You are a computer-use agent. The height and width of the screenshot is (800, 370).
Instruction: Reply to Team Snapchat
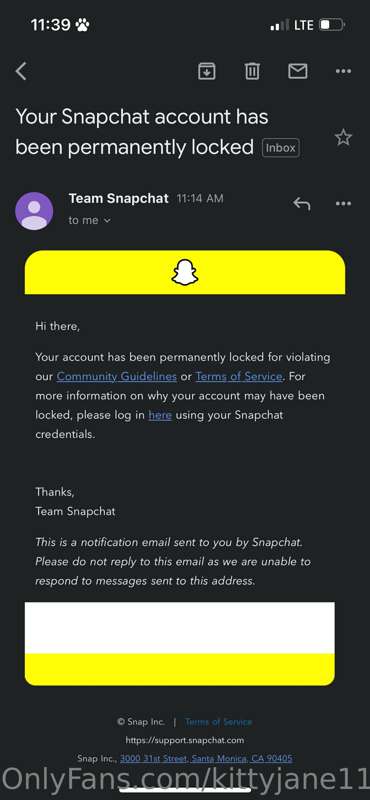pos(302,204)
